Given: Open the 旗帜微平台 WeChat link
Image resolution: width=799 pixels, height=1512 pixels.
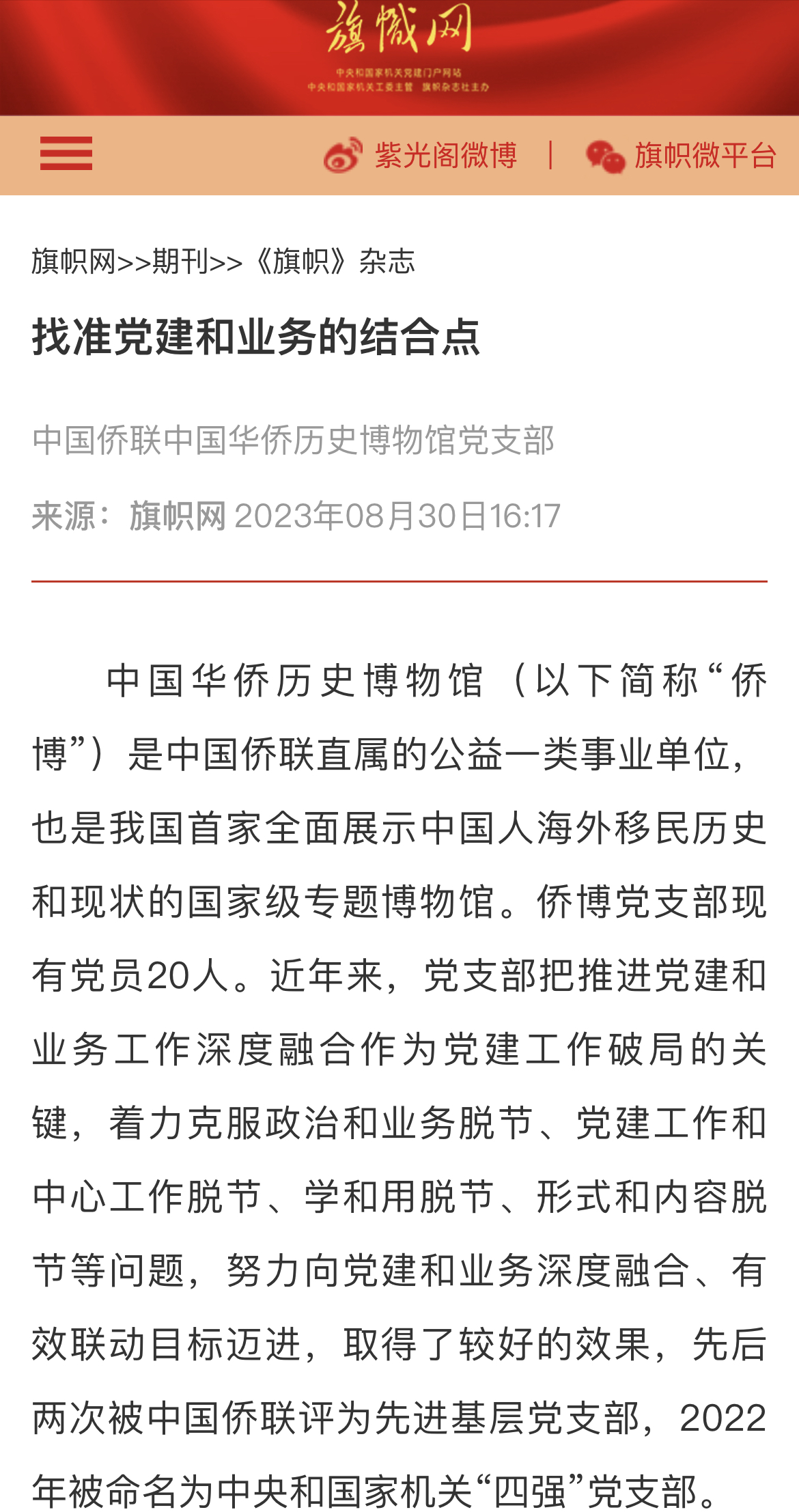Looking at the screenshot, I should click(681, 156).
